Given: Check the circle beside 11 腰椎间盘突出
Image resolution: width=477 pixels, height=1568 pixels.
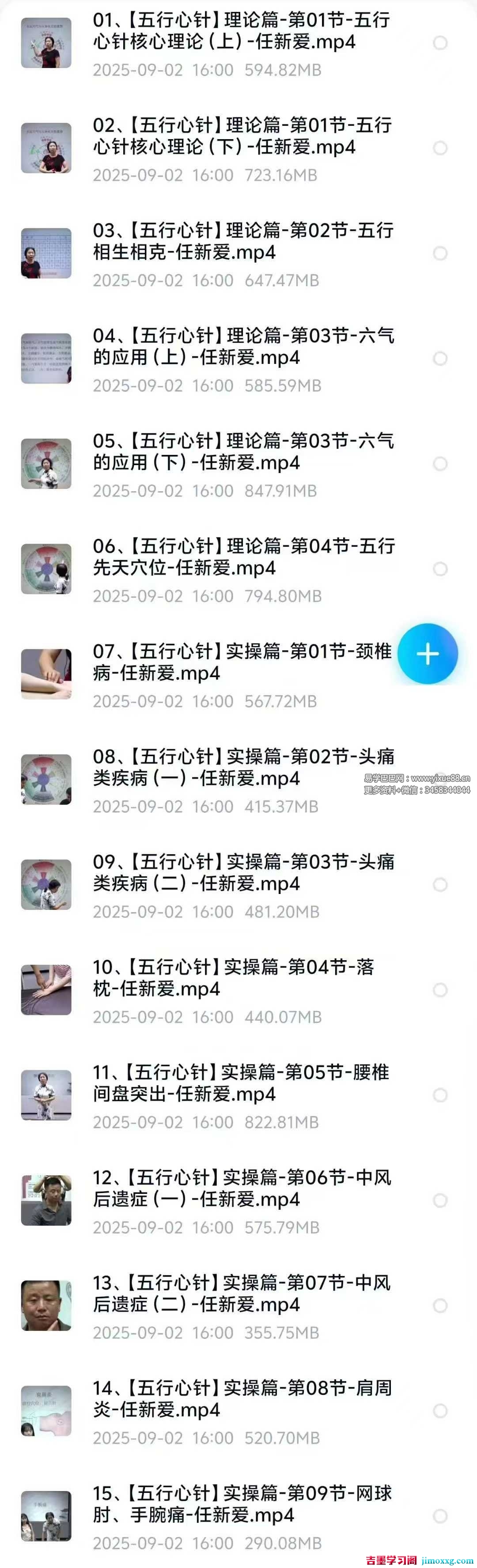Looking at the screenshot, I should tap(440, 1096).
